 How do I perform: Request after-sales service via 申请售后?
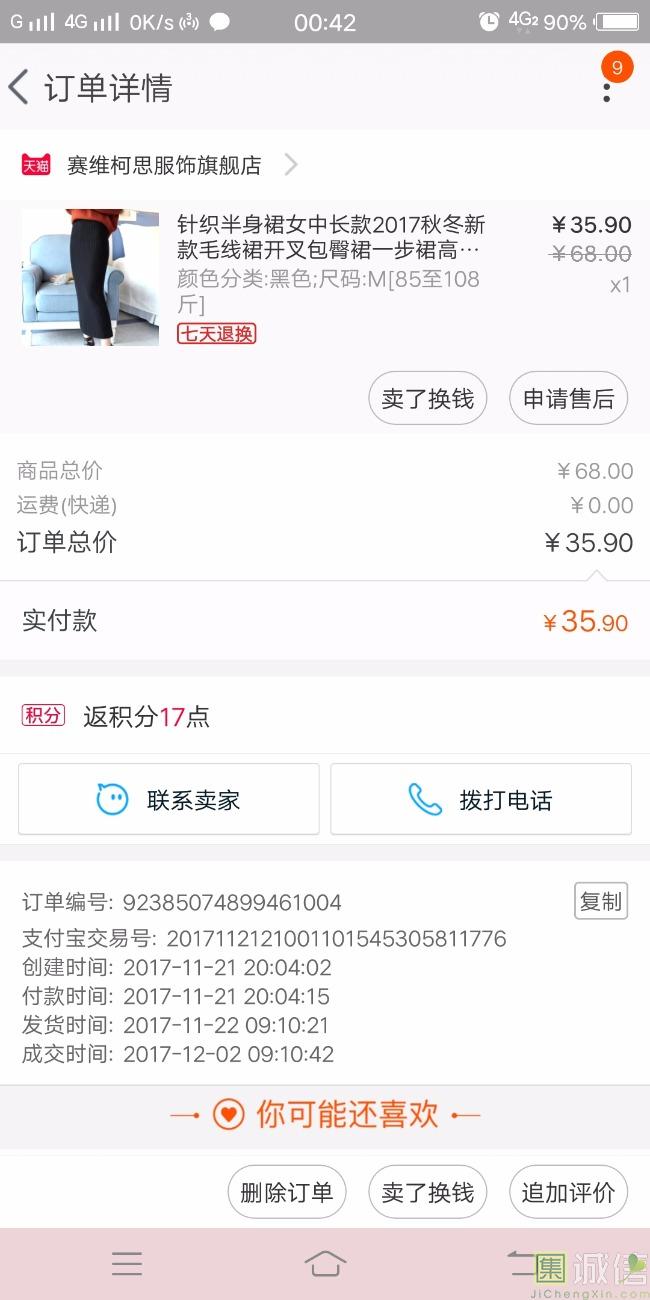pos(568,399)
